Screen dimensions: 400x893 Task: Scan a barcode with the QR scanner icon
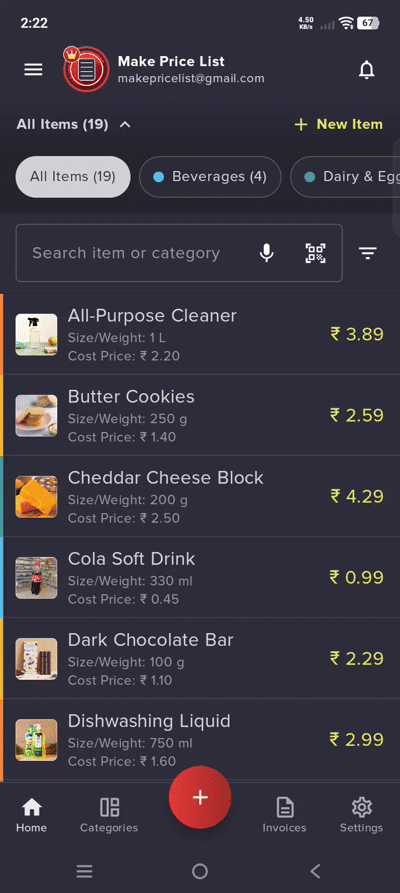point(315,253)
